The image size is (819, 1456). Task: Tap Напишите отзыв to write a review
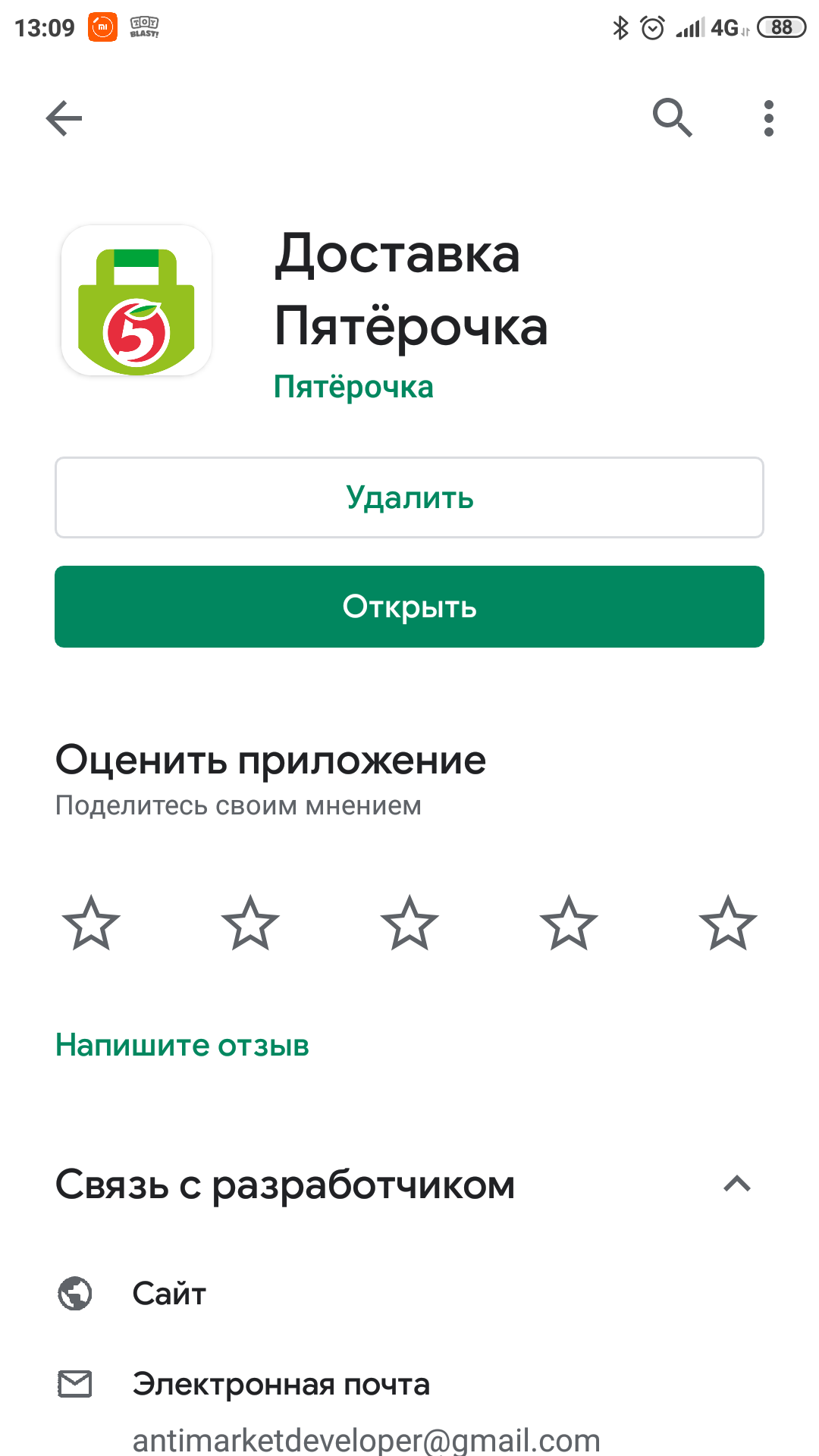[183, 1046]
